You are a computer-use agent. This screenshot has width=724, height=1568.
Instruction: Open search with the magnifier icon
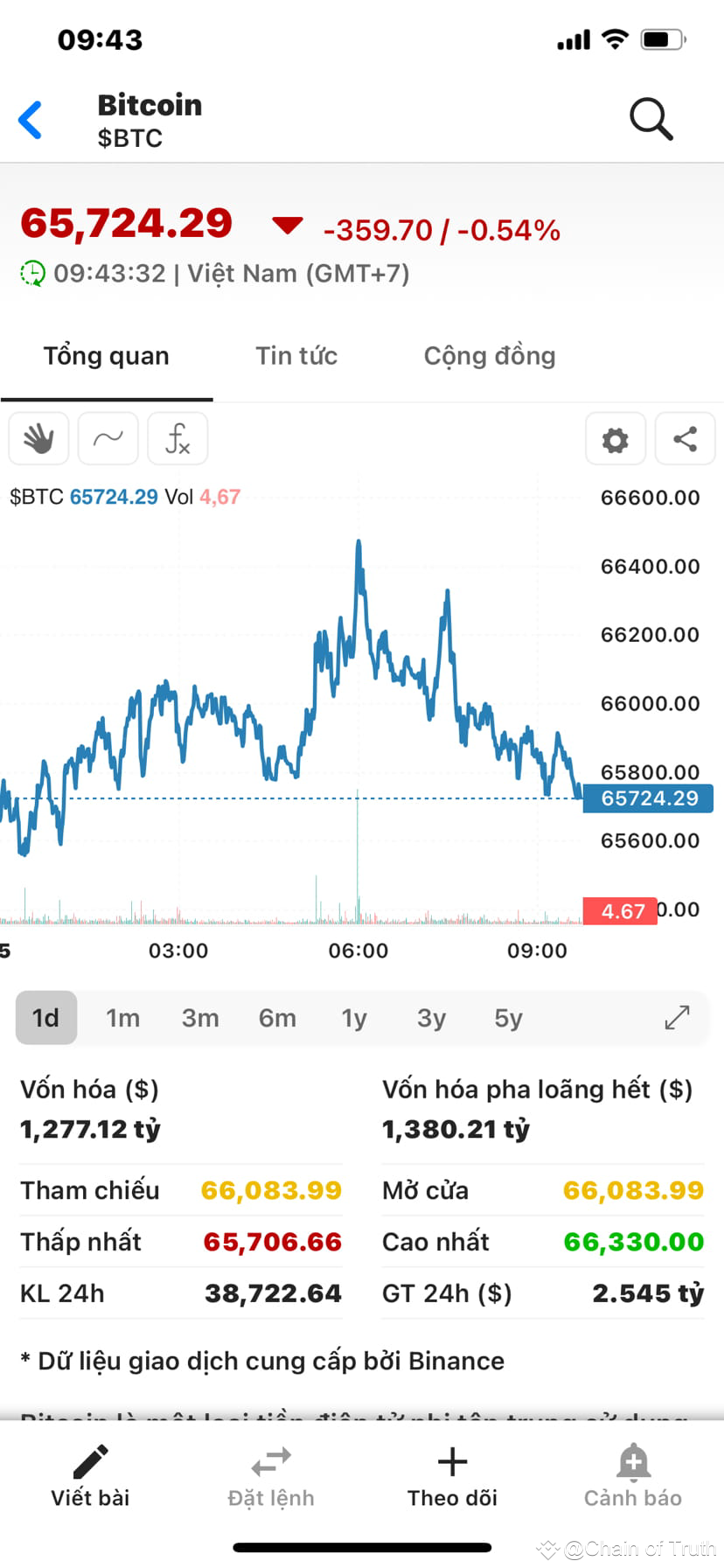(651, 118)
